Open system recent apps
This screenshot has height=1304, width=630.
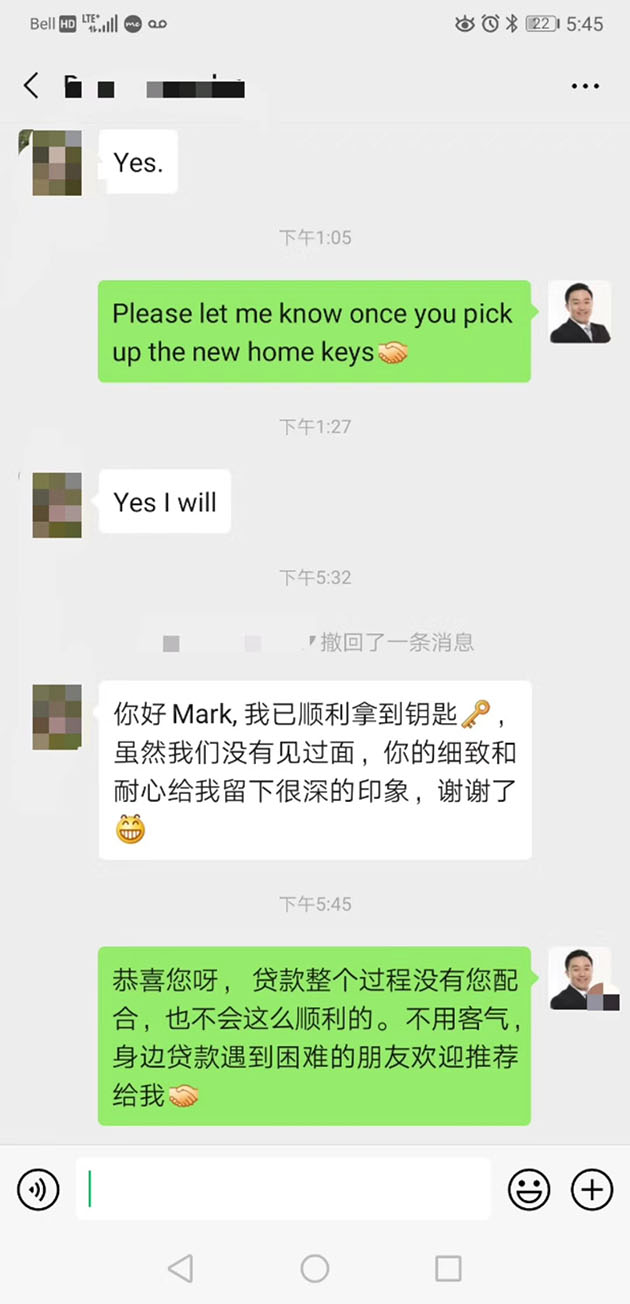[x=448, y=1268]
